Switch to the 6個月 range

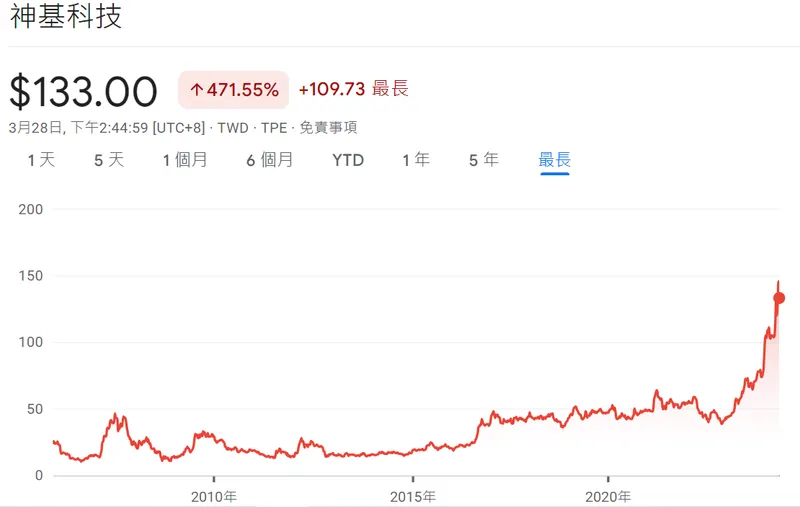[270, 160]
